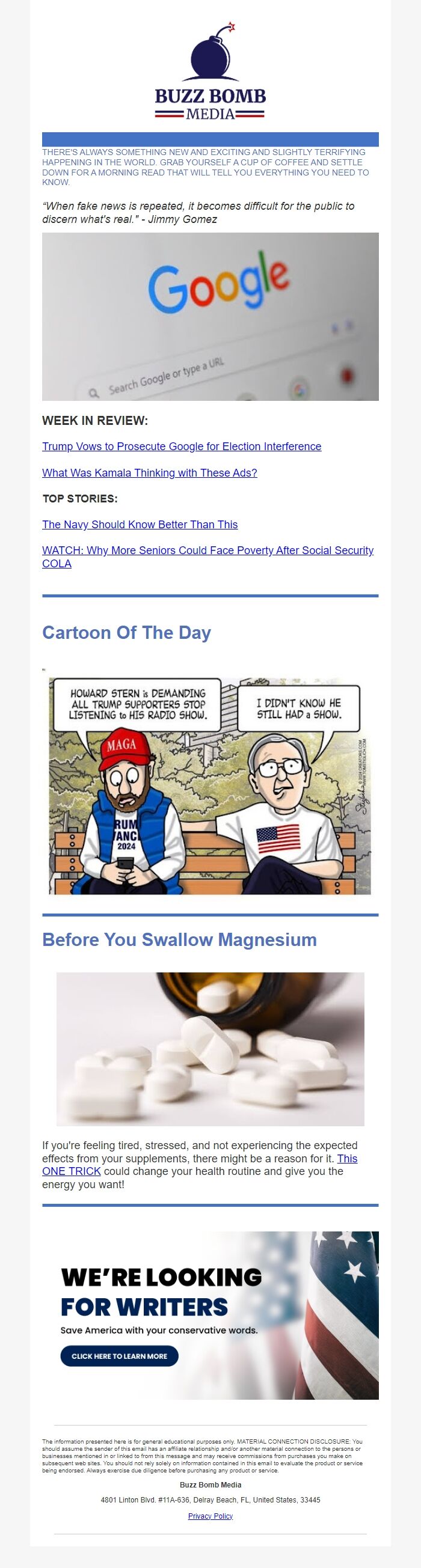Read What Was Kamala Thinking with These Ads
The width and height of the screenshot is (421, 1568).
click(149, 472)
